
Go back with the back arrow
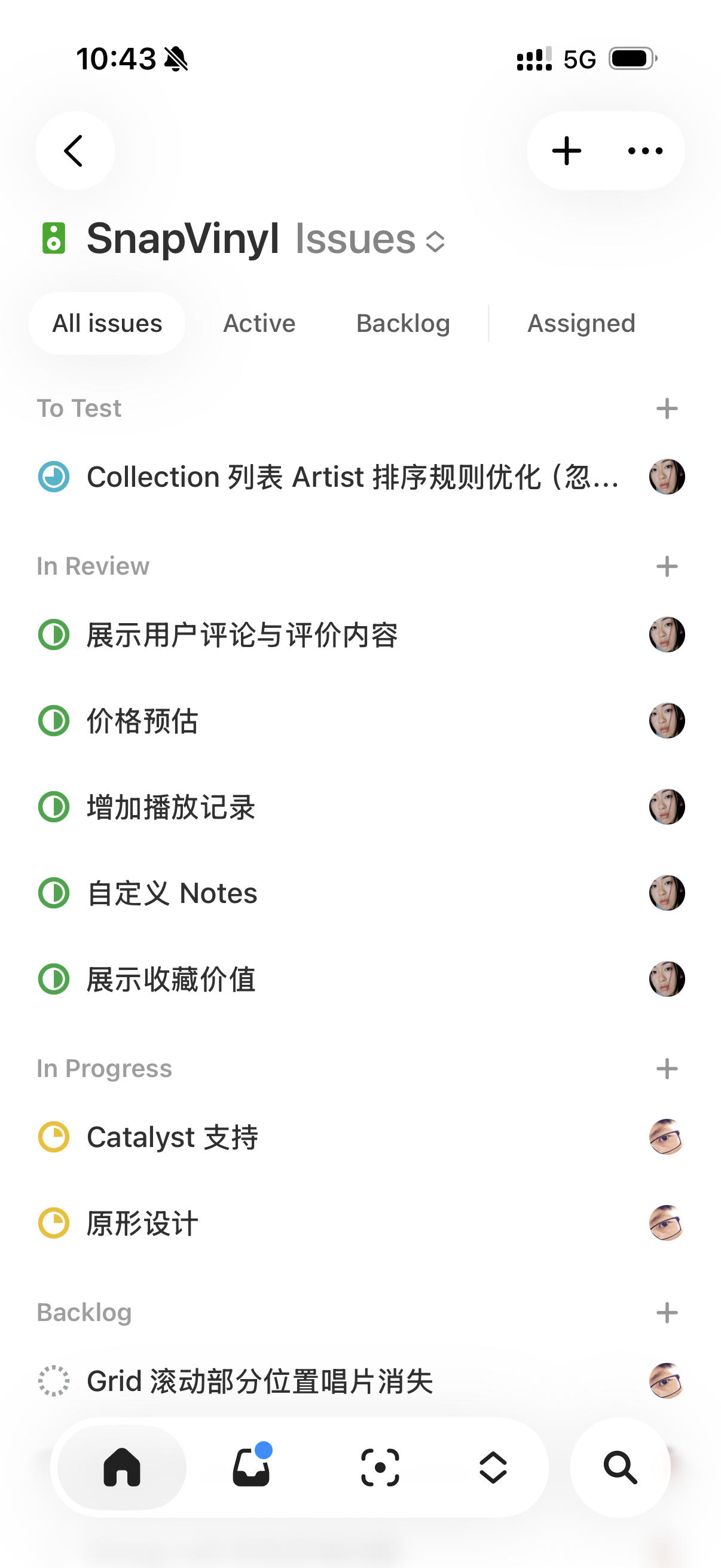click(74, 151)
